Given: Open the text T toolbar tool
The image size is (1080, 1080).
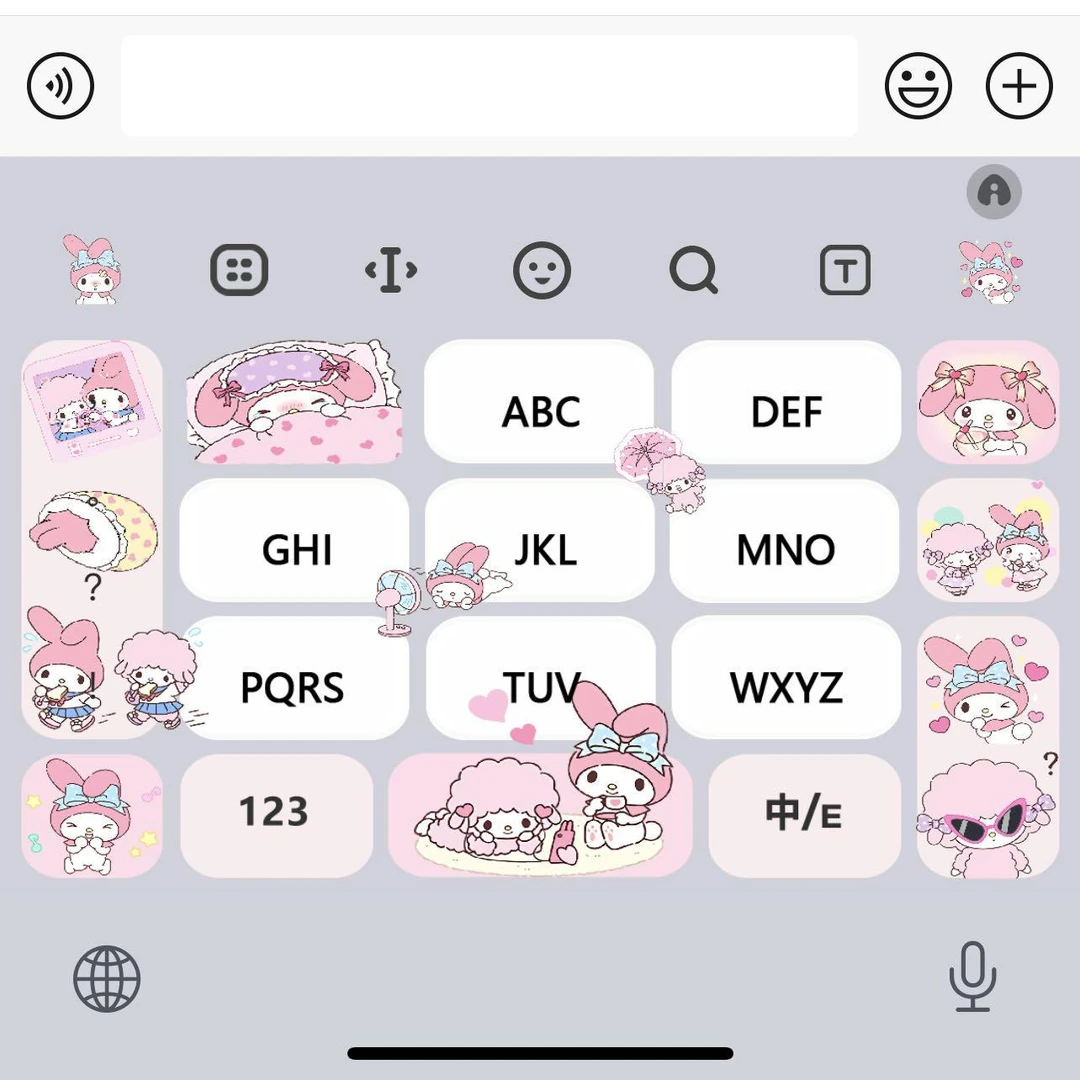Looking at the screenshot, I should [x=845, y=270].
